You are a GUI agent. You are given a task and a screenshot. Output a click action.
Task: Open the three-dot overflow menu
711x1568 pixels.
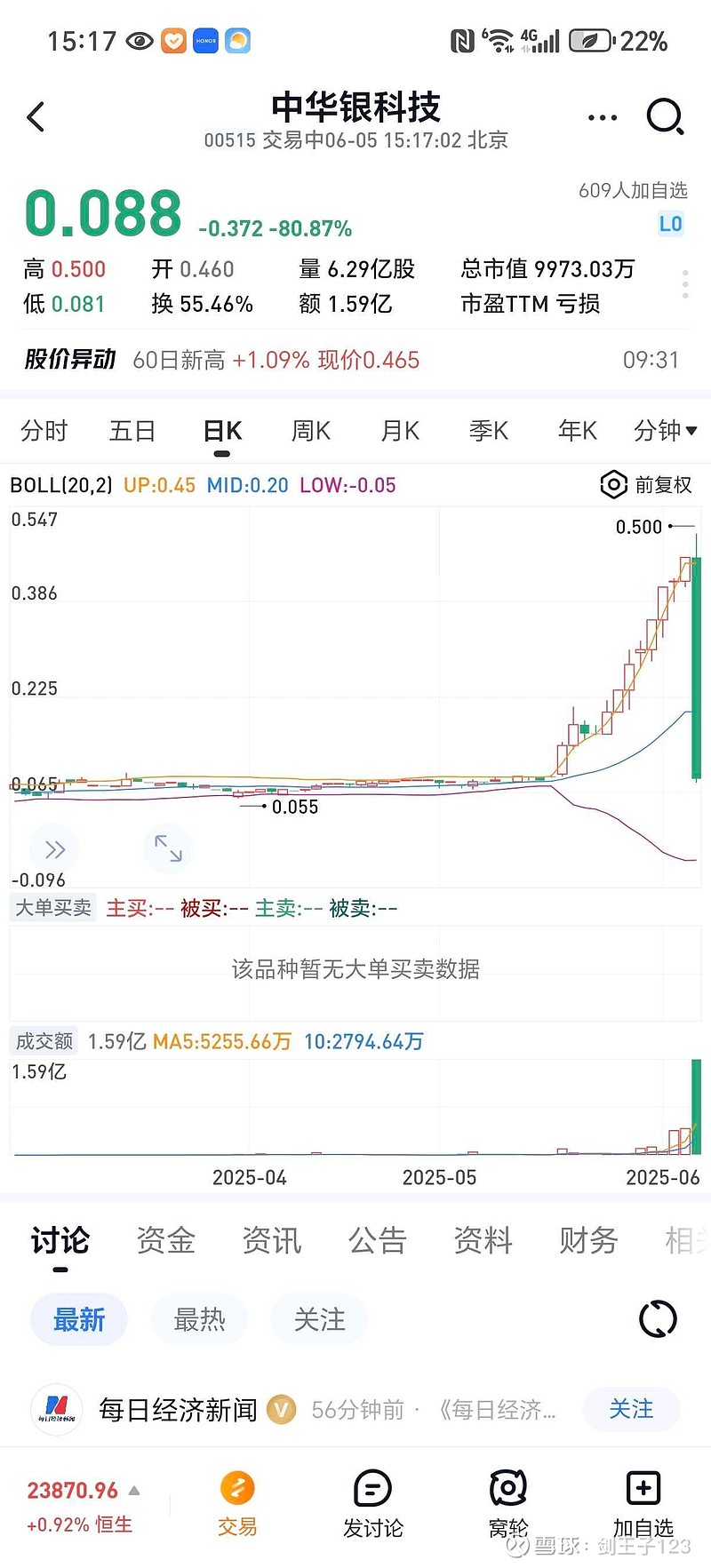click(603, 117)
